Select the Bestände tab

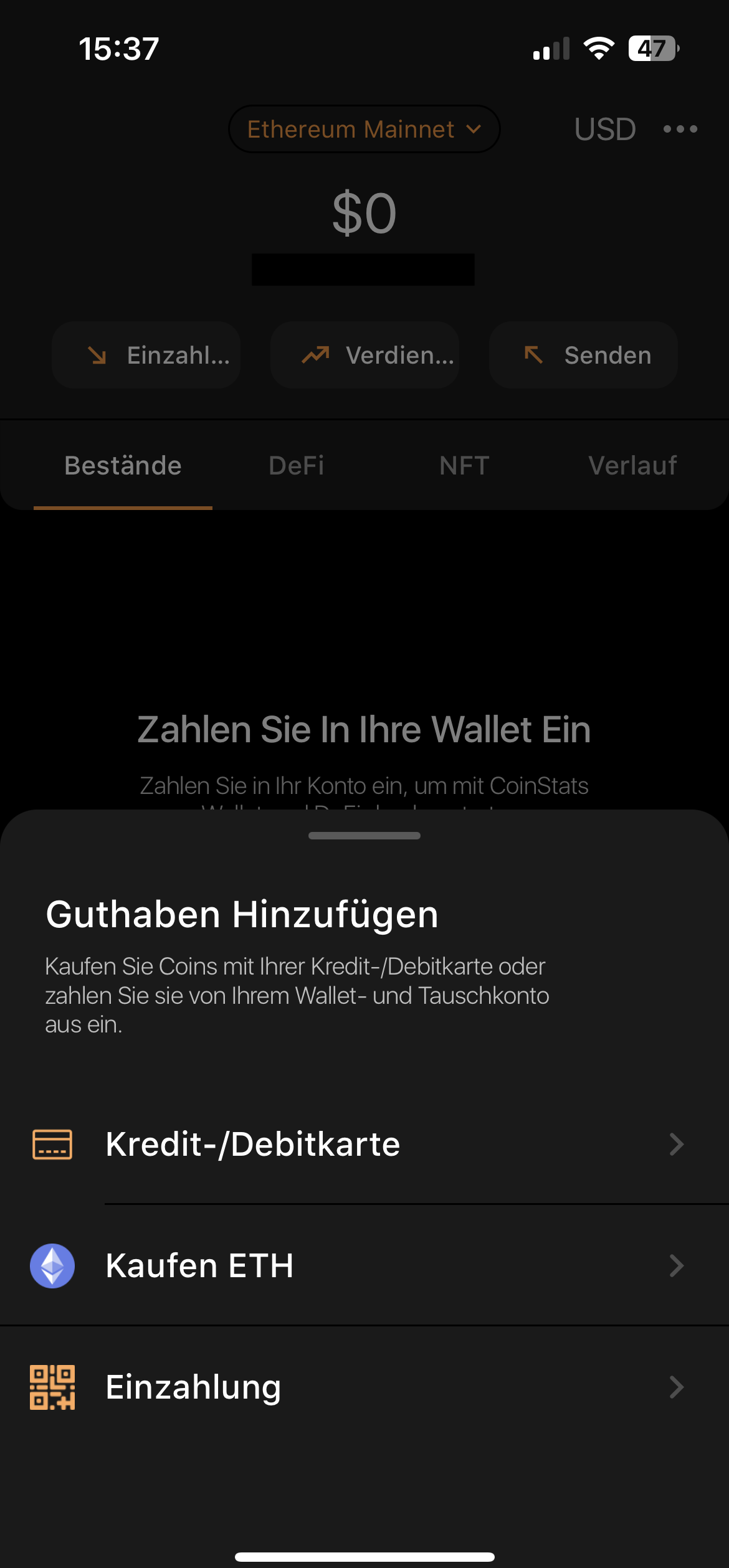click(123, 466)
